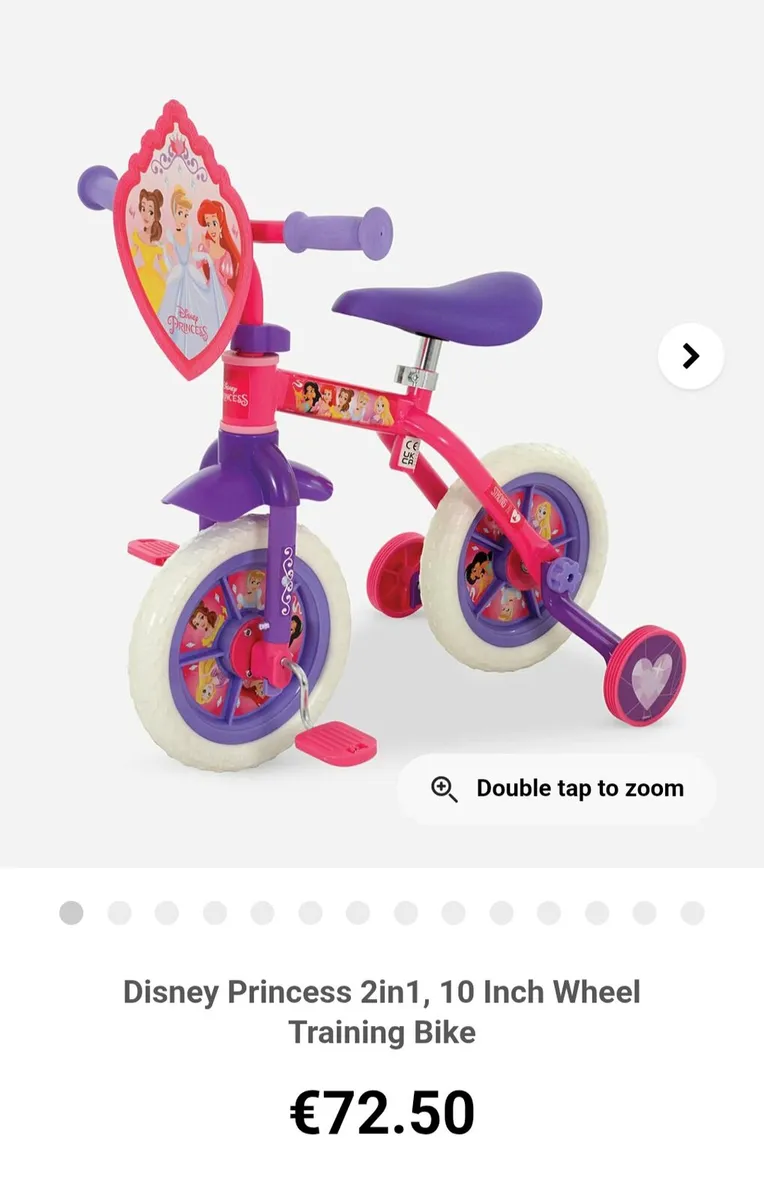Click the Disney Princess product title
Screen dimensions: 764x1200
[x=381, y=994]
